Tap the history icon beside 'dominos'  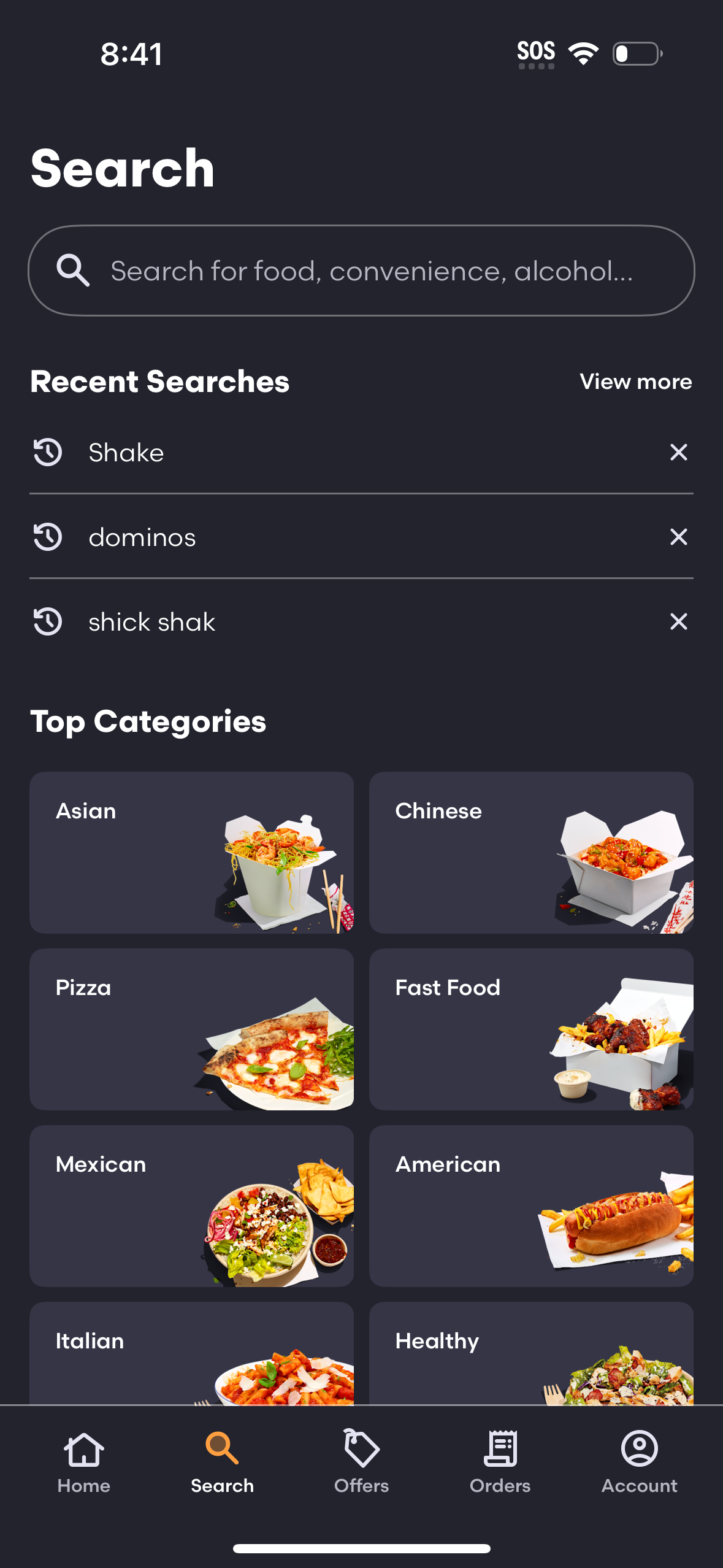48,537
